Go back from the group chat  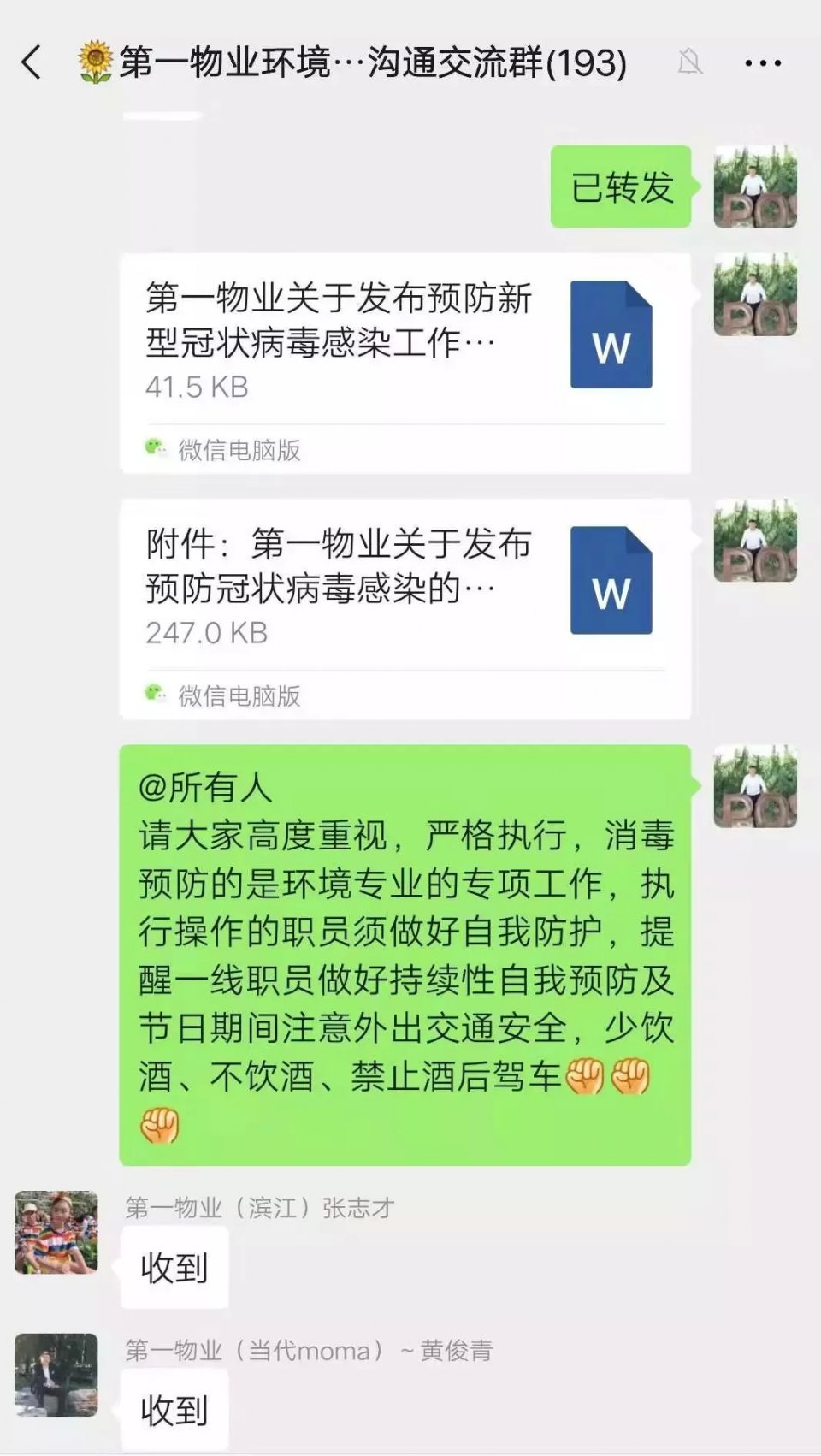pos(32,62)
